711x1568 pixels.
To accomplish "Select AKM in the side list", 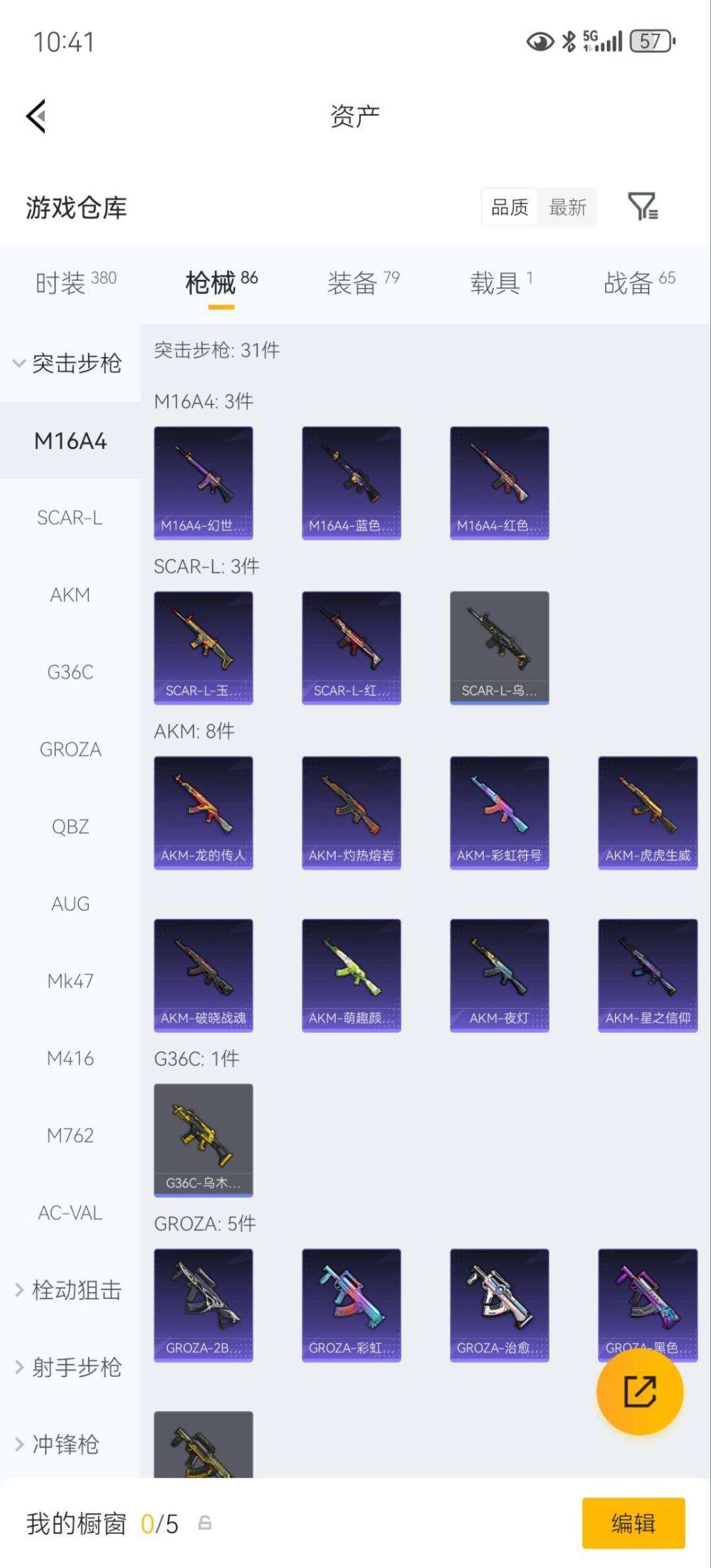I will [70, 595].
